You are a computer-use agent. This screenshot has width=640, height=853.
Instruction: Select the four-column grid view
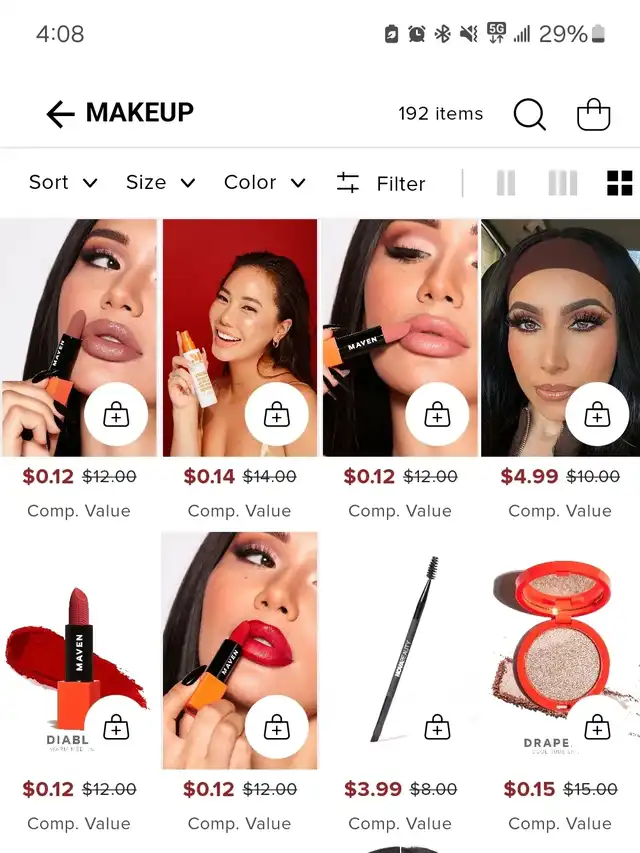(x=620, y=183)
